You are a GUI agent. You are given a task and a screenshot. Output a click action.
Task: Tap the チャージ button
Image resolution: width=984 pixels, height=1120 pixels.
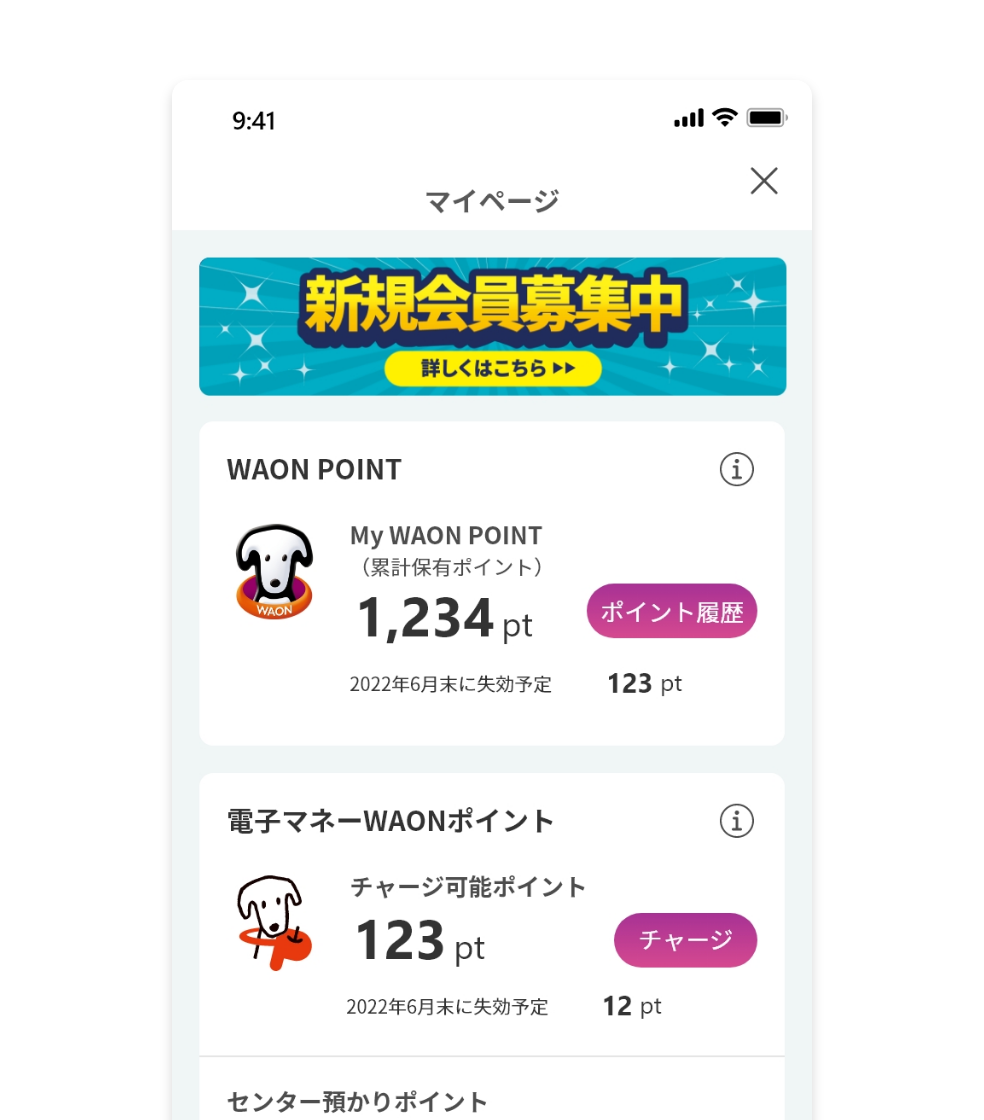click(x=685, y=940)
